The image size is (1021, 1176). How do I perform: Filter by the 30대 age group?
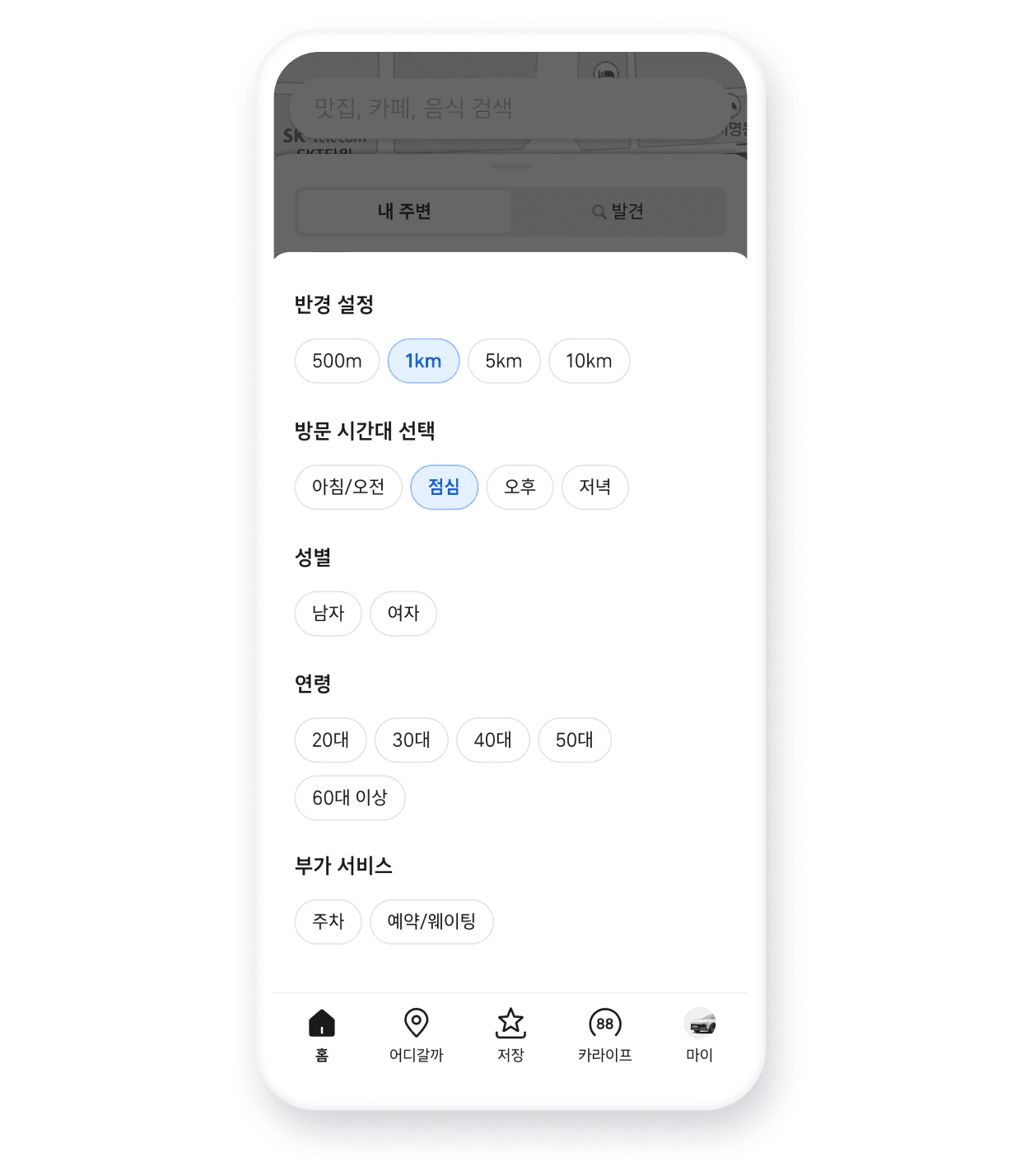click(x=411, y=740)
